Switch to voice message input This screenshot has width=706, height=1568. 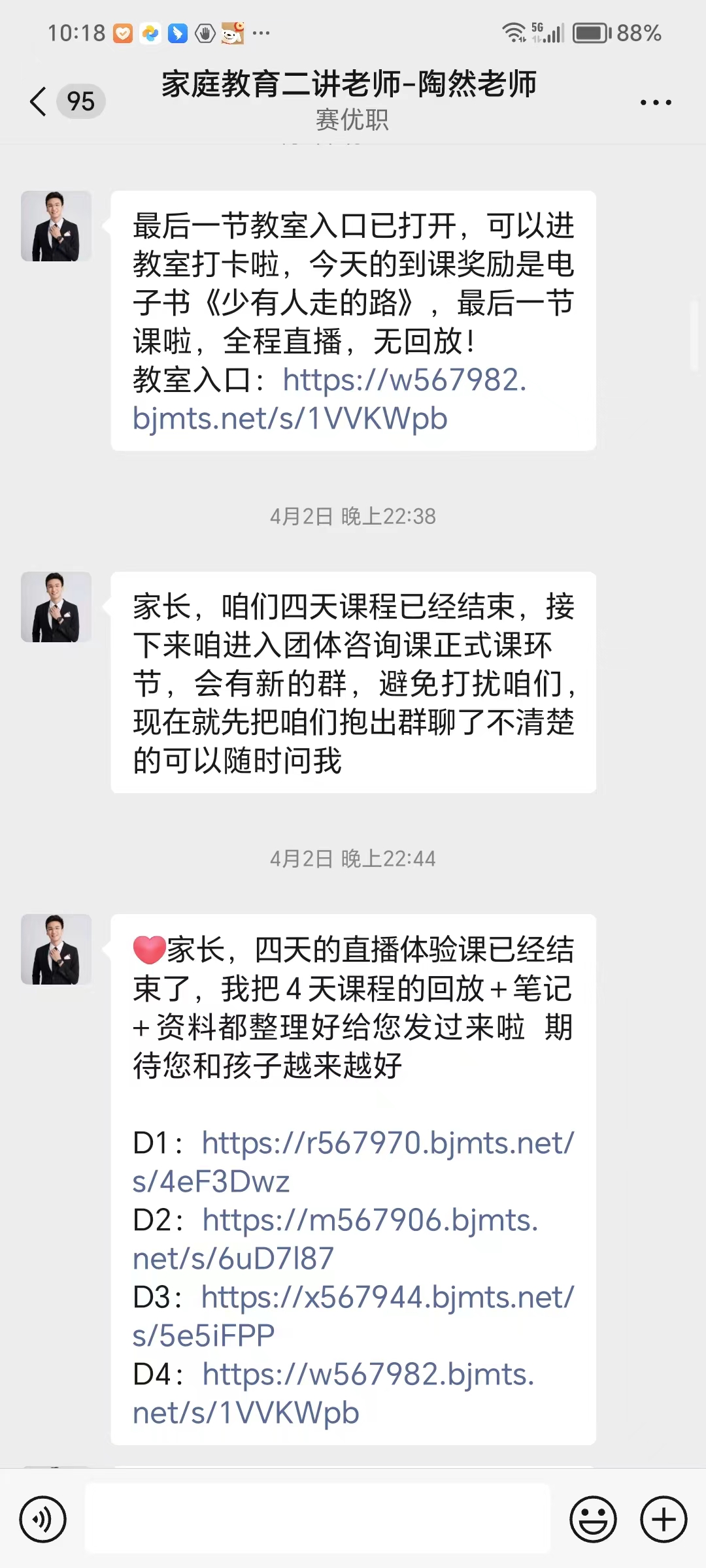[x=43, y=1519]
